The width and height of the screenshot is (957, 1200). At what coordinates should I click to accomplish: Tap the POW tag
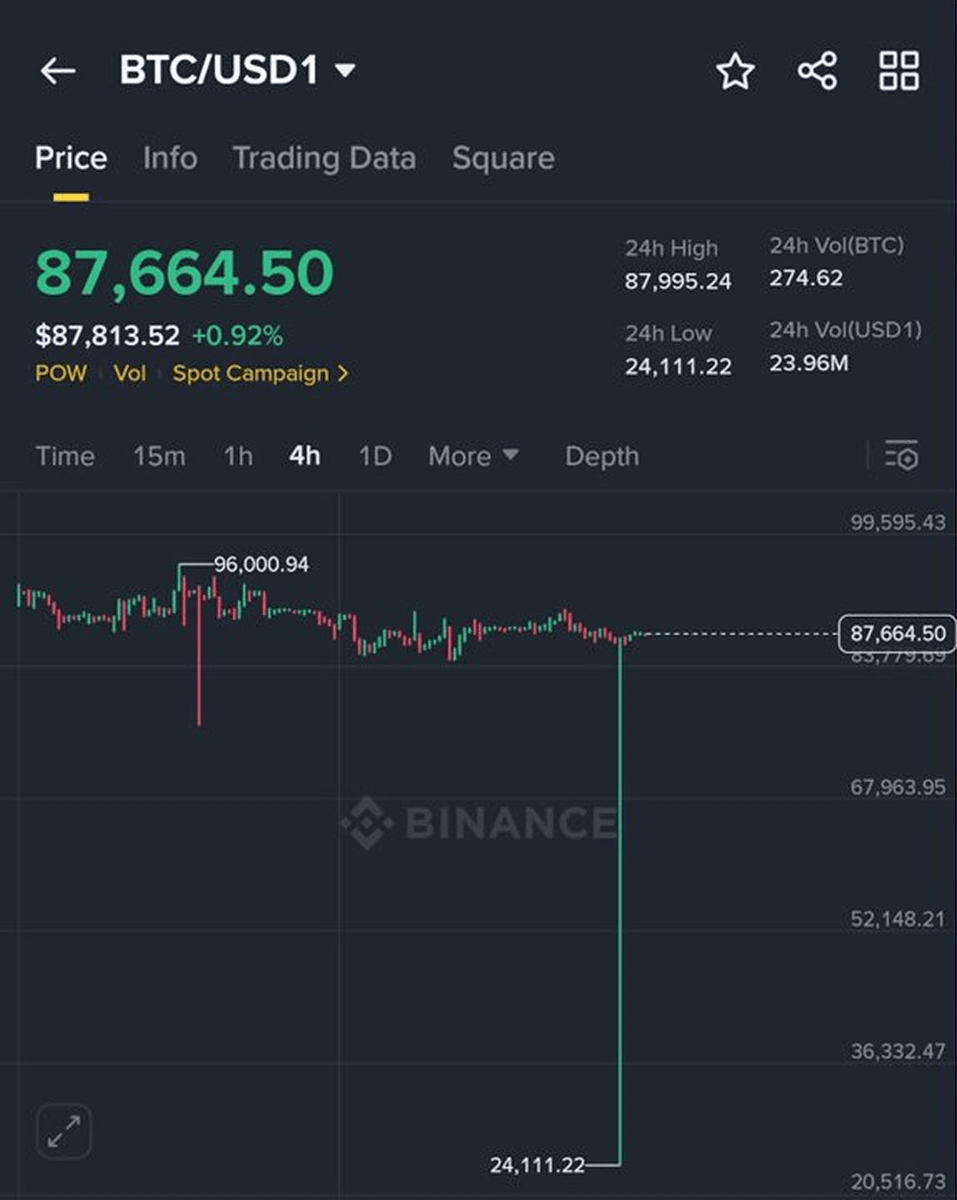click(x=61, y=374)
